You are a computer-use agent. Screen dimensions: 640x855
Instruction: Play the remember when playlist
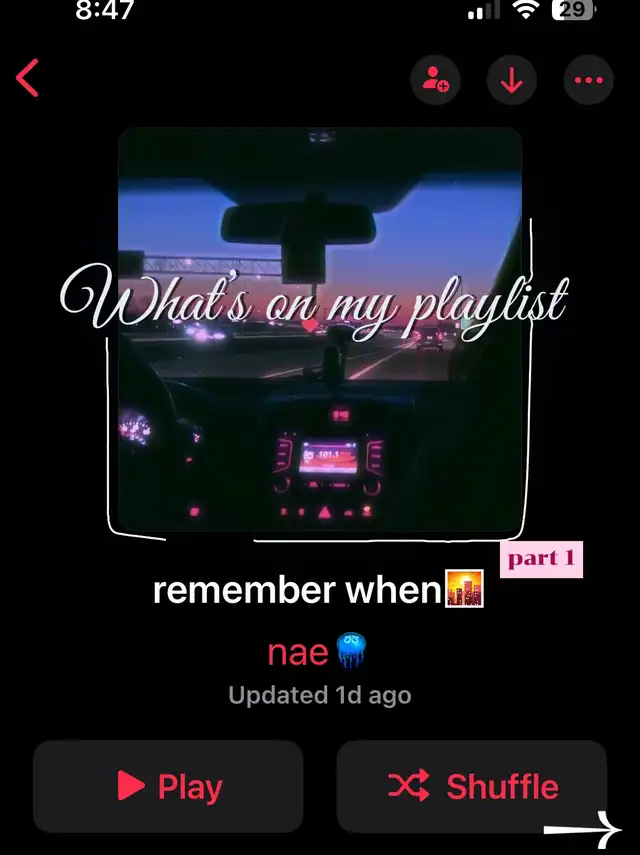(x=168, y=786)
